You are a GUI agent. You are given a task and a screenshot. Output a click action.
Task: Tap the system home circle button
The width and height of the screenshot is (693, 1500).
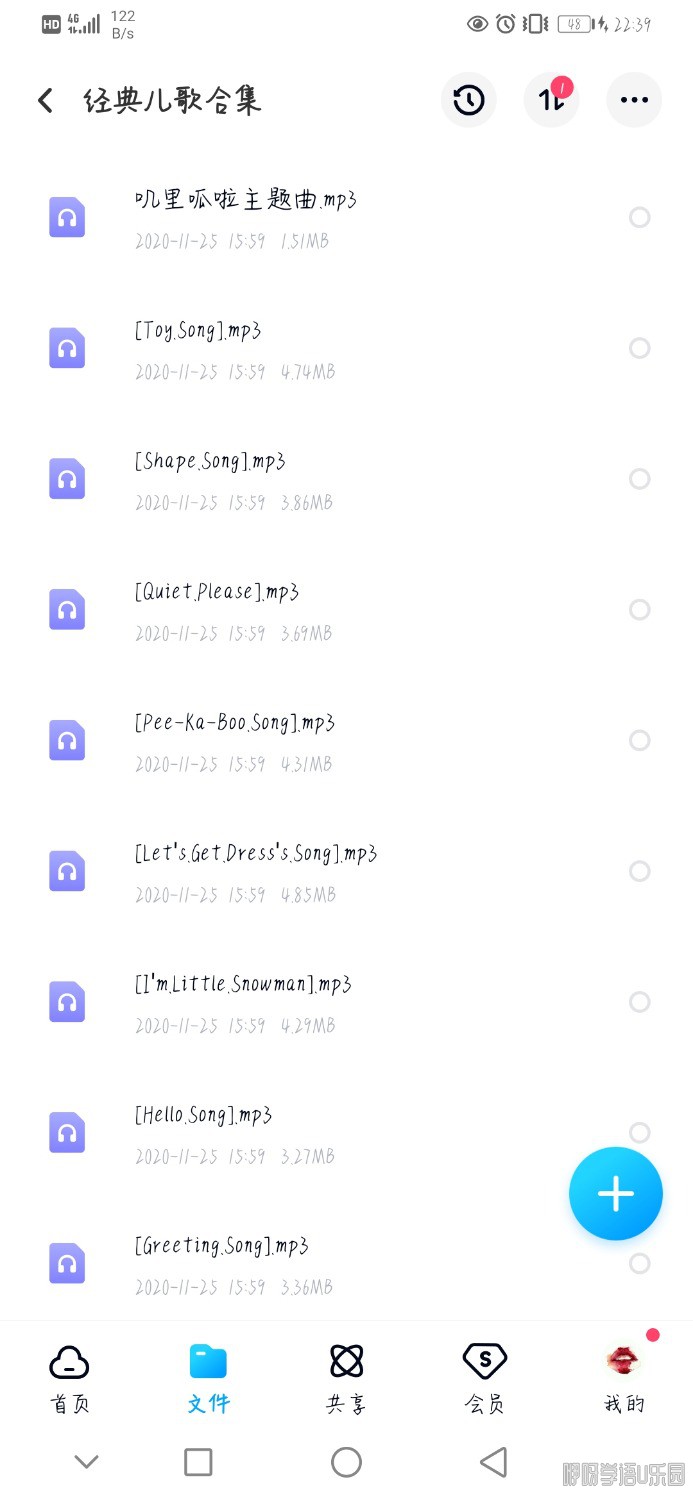346,1462
